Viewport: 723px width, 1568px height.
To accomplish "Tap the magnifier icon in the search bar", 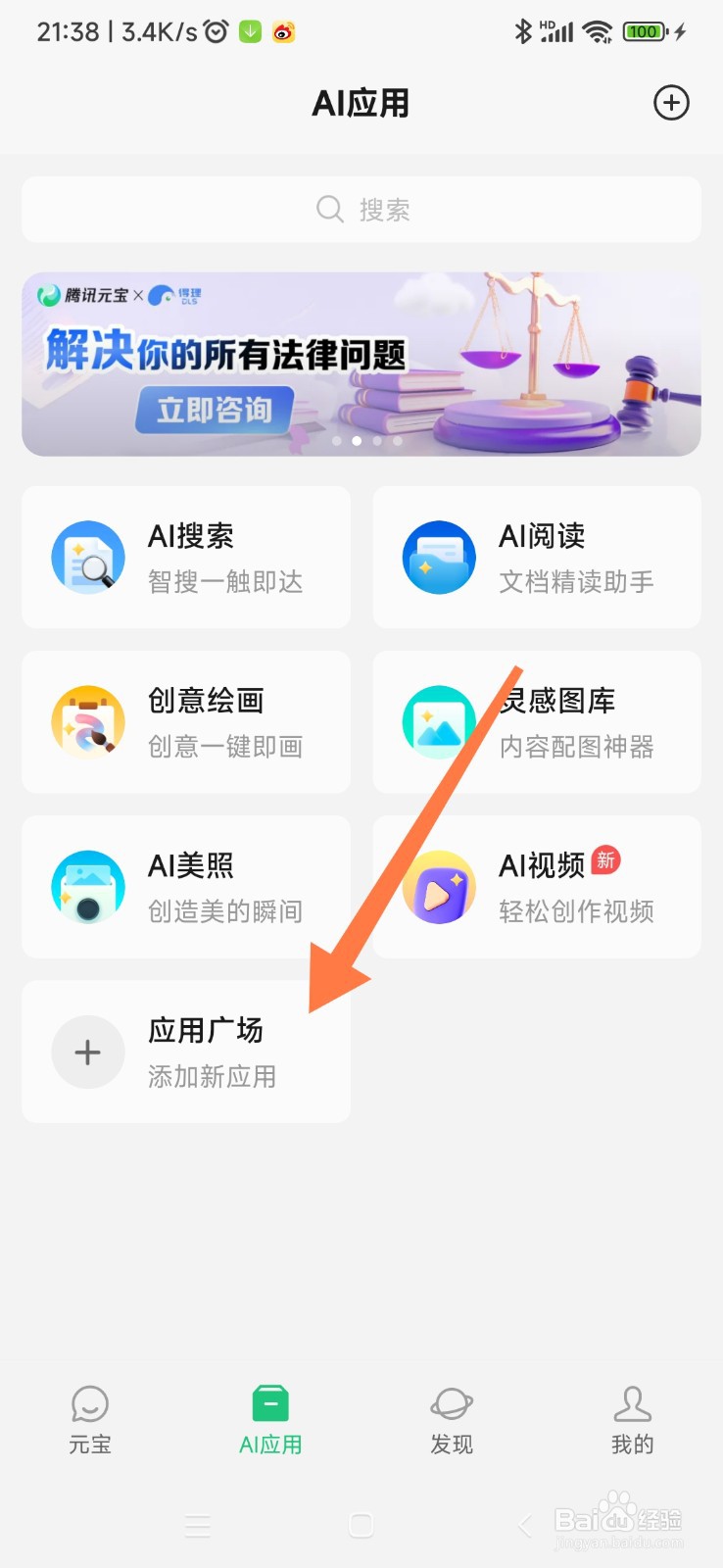I will click(x=329, y=209).
